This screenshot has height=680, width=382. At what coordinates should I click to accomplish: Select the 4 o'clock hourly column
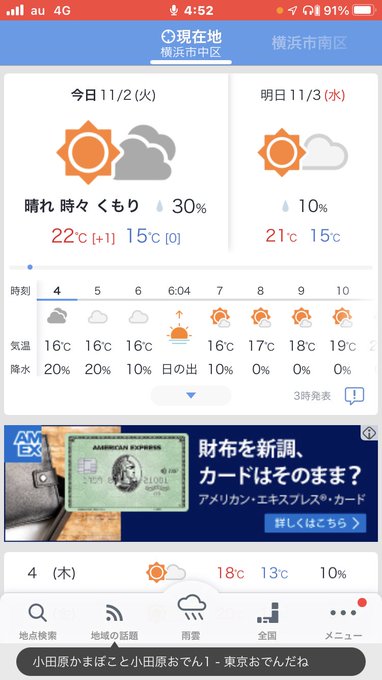coord(57,330)
